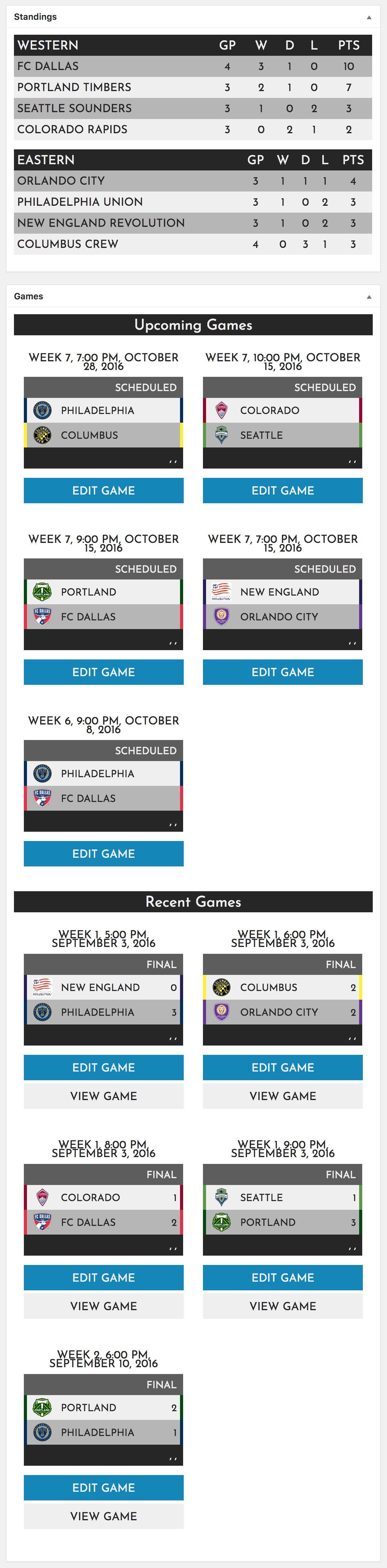The height and width of the screenshot is (1568, 387).
Task: Edit the Colorado vs FC Dallas final
Action: point(103,1277)
